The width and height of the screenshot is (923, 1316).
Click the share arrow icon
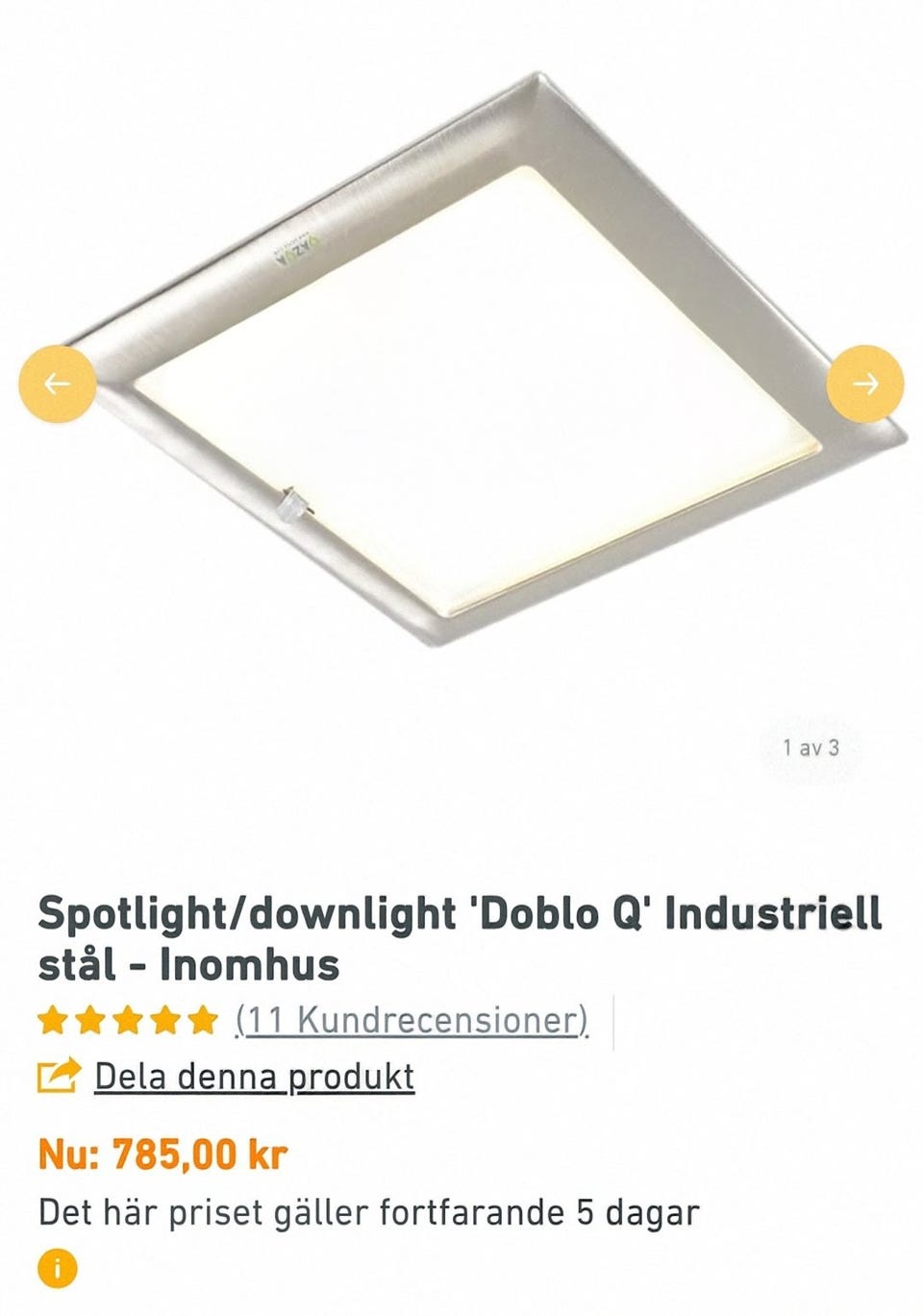57,1077
